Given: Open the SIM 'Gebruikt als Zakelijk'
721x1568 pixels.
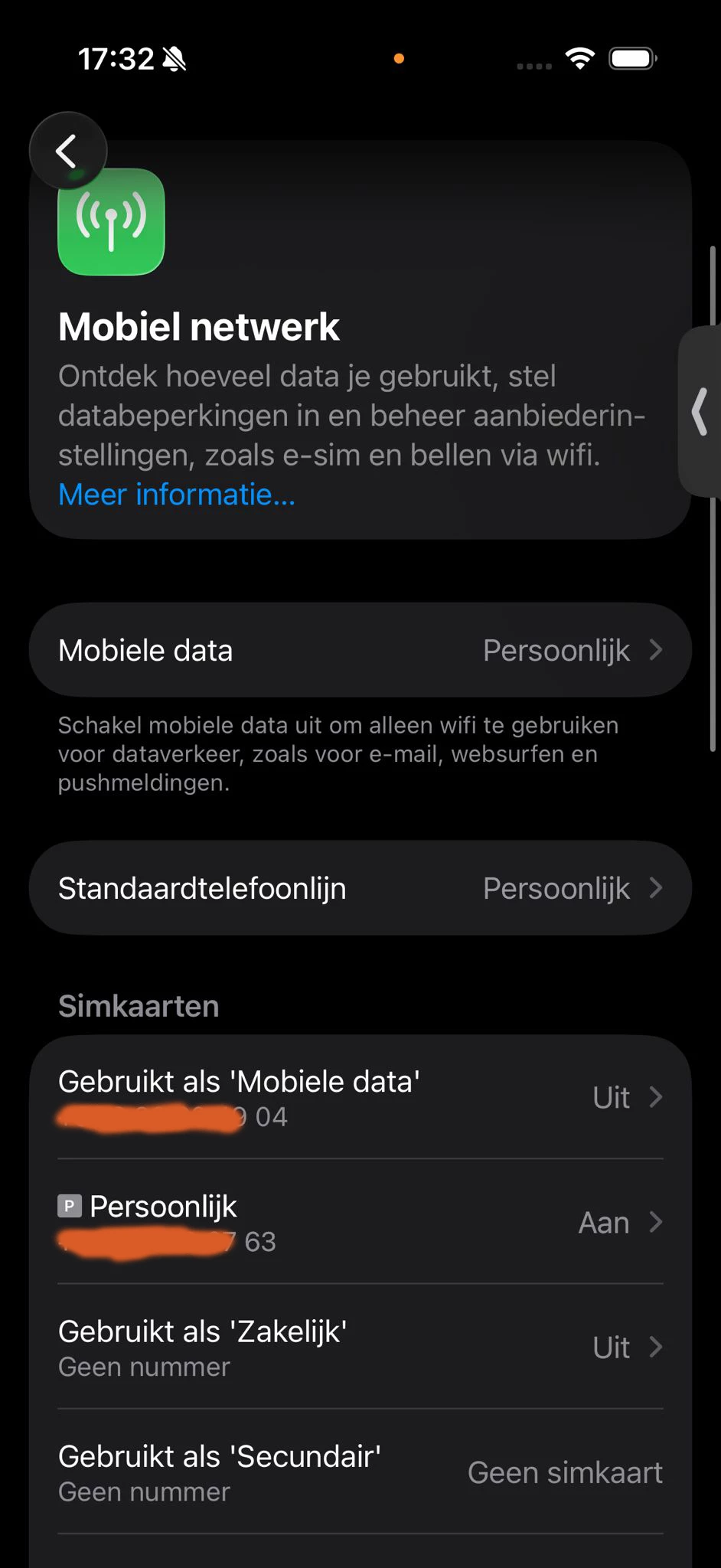Looking at the screenshot, I should [360, 1347].
